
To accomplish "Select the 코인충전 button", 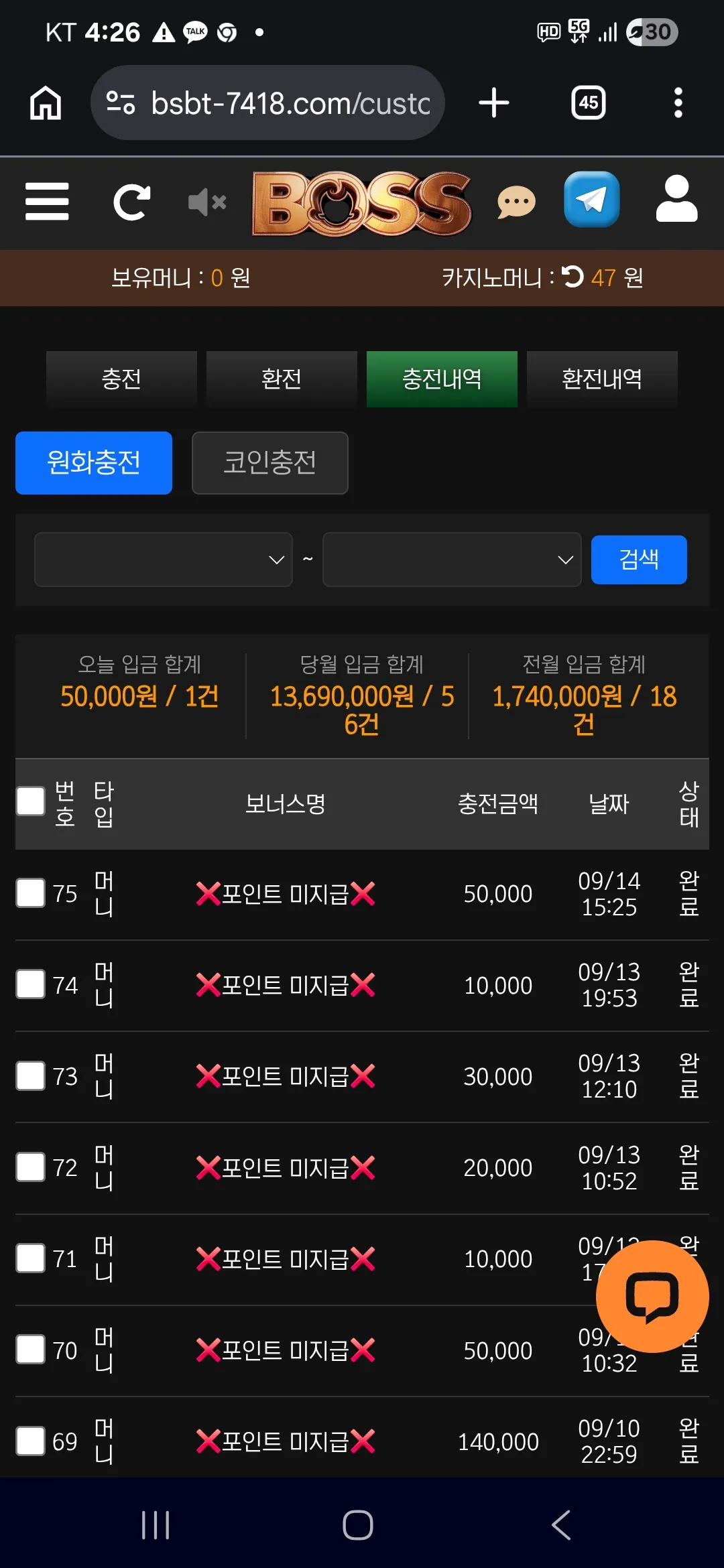I will tap(270, 463).
